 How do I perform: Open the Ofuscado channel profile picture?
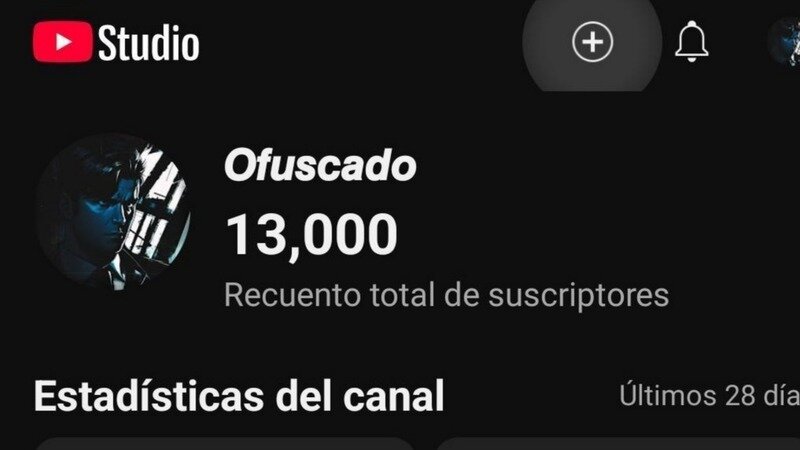[x=112, y=212]
